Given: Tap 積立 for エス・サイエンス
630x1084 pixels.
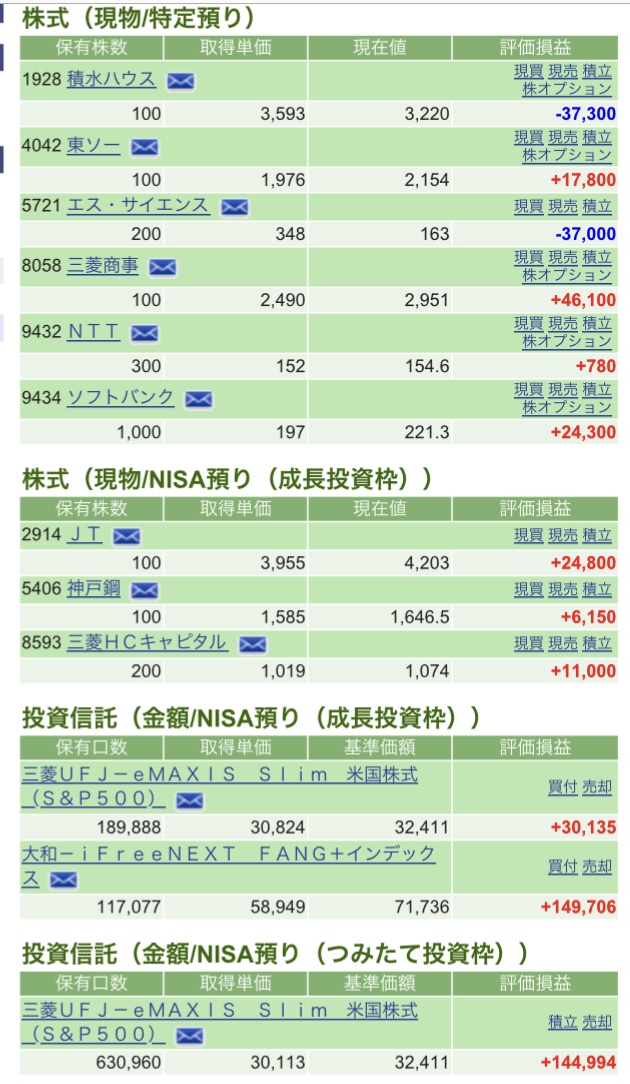Looking at the screenshot, I should pyautogui.click(x=597, y=206).
